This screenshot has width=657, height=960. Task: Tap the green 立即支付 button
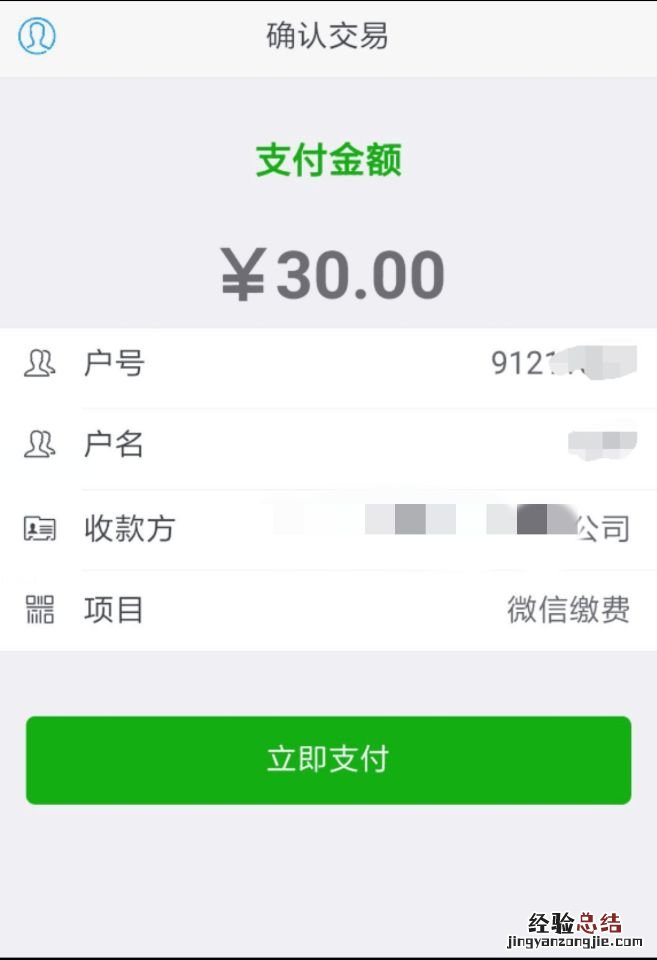pos(328,760)
